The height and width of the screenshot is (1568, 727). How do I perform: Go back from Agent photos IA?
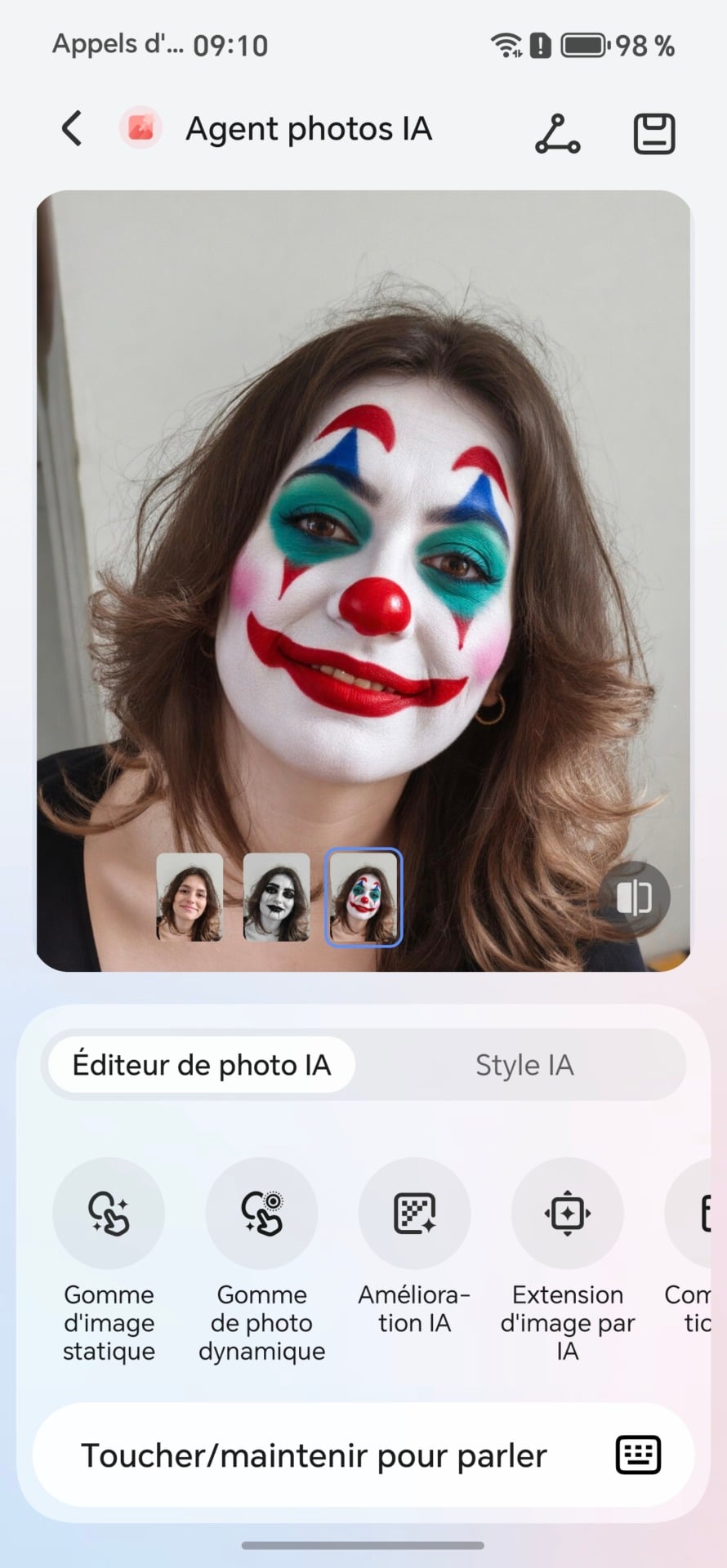point(72,129)
